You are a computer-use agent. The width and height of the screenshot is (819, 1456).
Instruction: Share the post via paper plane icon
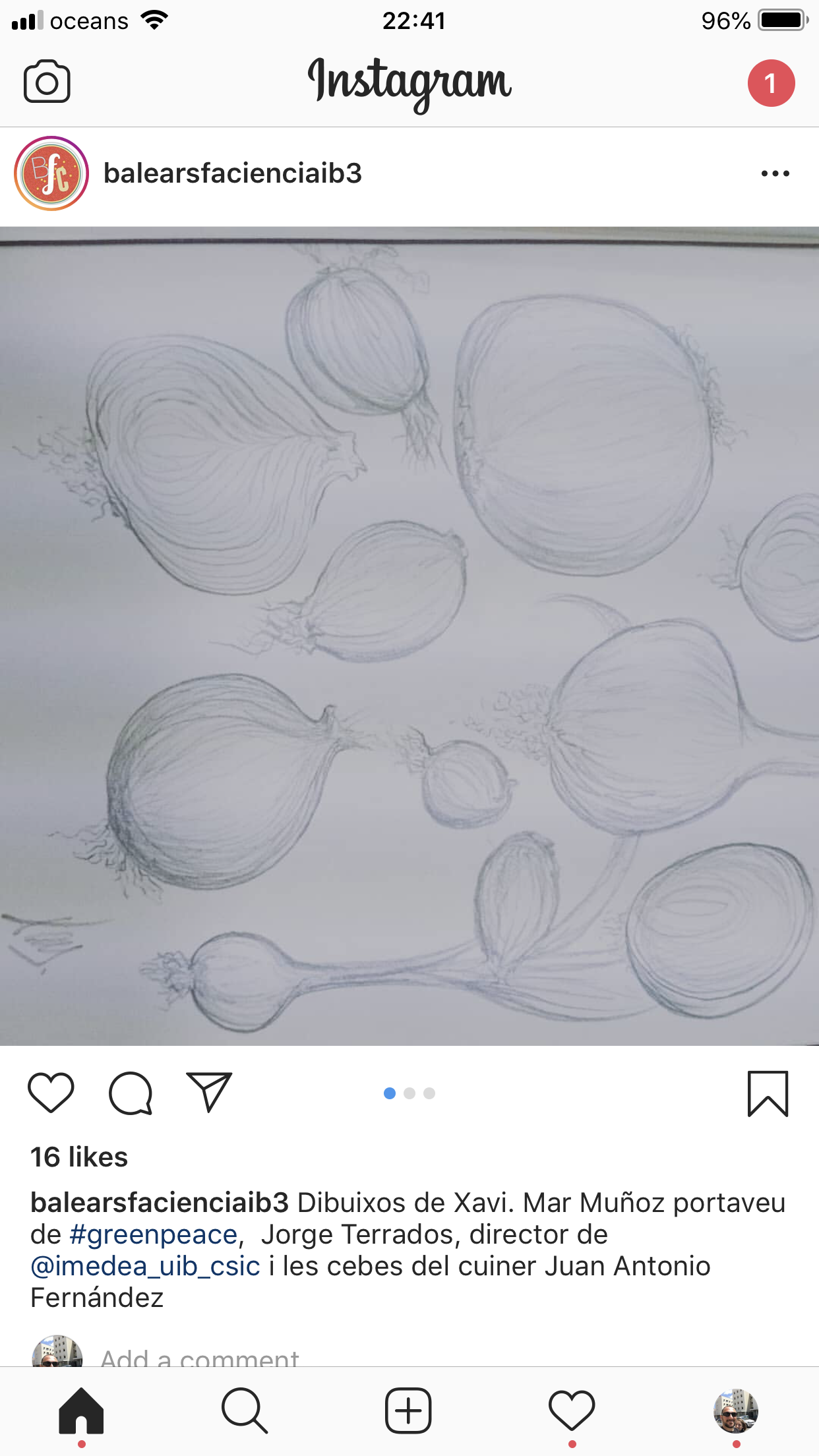coord(209,1093)
